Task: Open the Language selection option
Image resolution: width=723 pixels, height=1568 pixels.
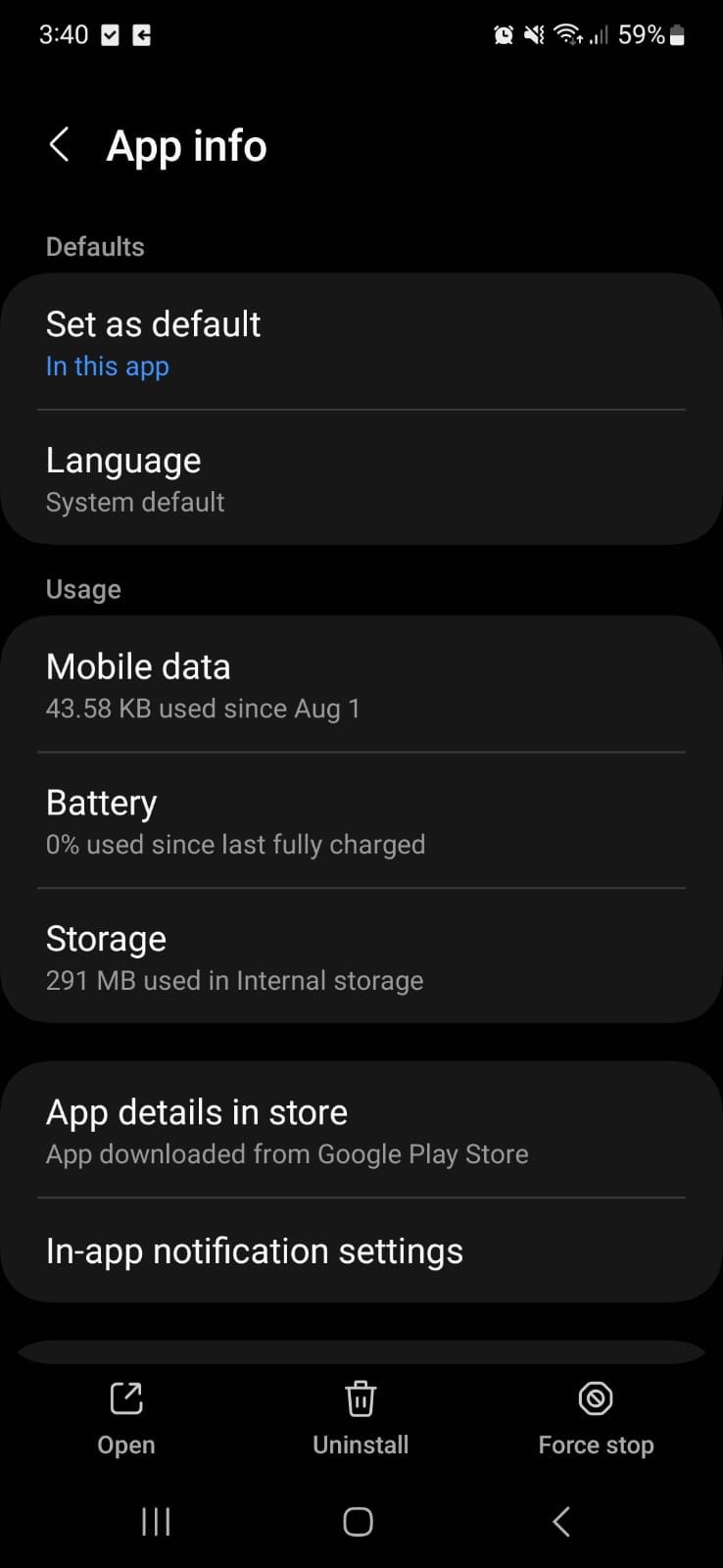Action: [x=361, y=478]
